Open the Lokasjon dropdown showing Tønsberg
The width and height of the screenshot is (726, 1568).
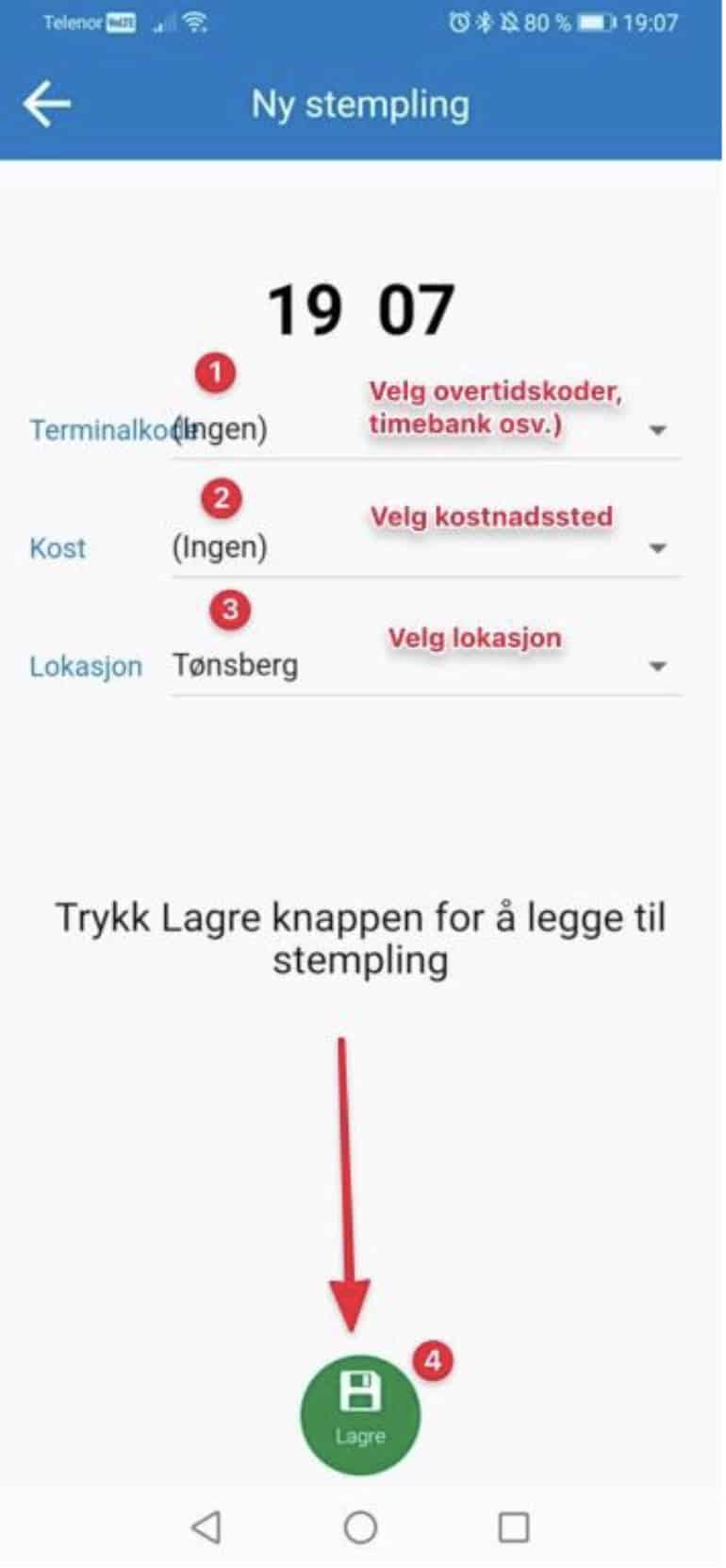tap(659, 665)
